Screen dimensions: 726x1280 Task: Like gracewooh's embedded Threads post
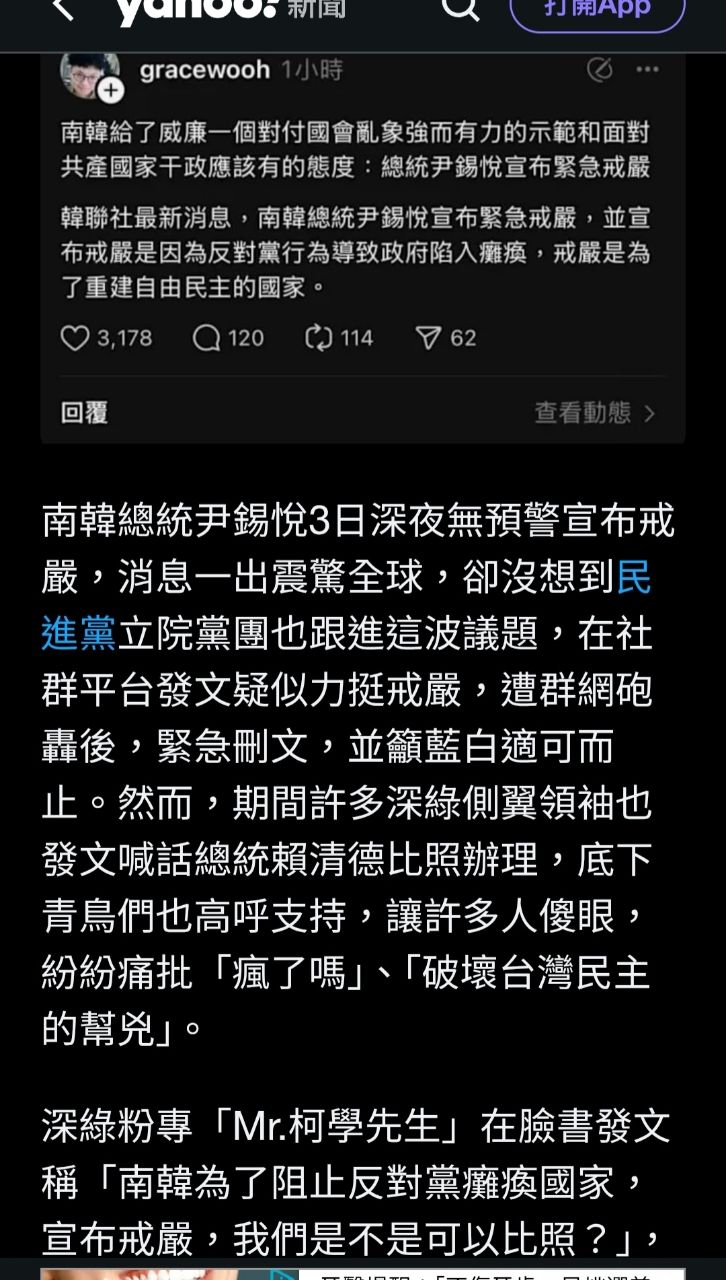pos(76,339)
